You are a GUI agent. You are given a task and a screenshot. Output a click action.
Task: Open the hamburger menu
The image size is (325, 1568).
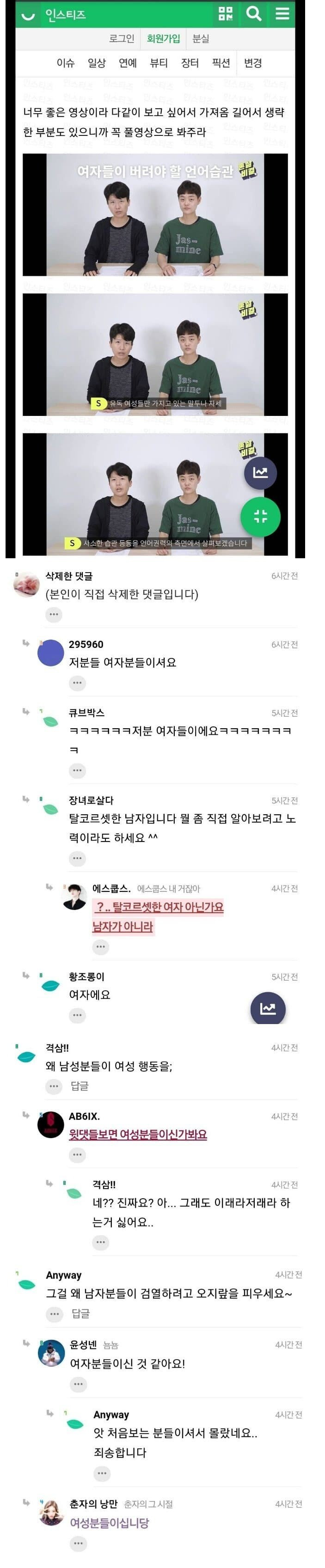(x=282, y=13)
